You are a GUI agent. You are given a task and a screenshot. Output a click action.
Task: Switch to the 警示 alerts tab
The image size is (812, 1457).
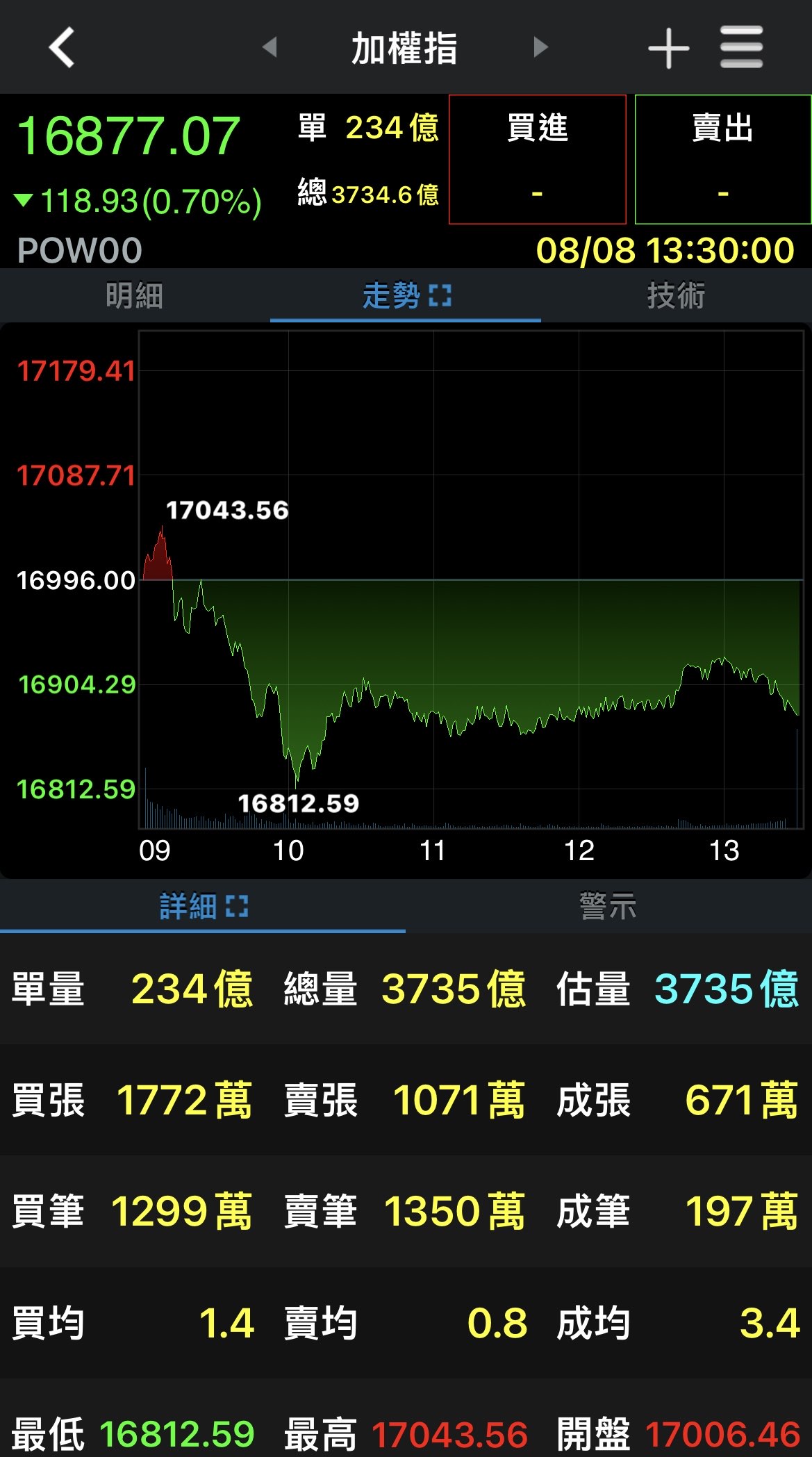pyautogui.click(x=608, y=906)
